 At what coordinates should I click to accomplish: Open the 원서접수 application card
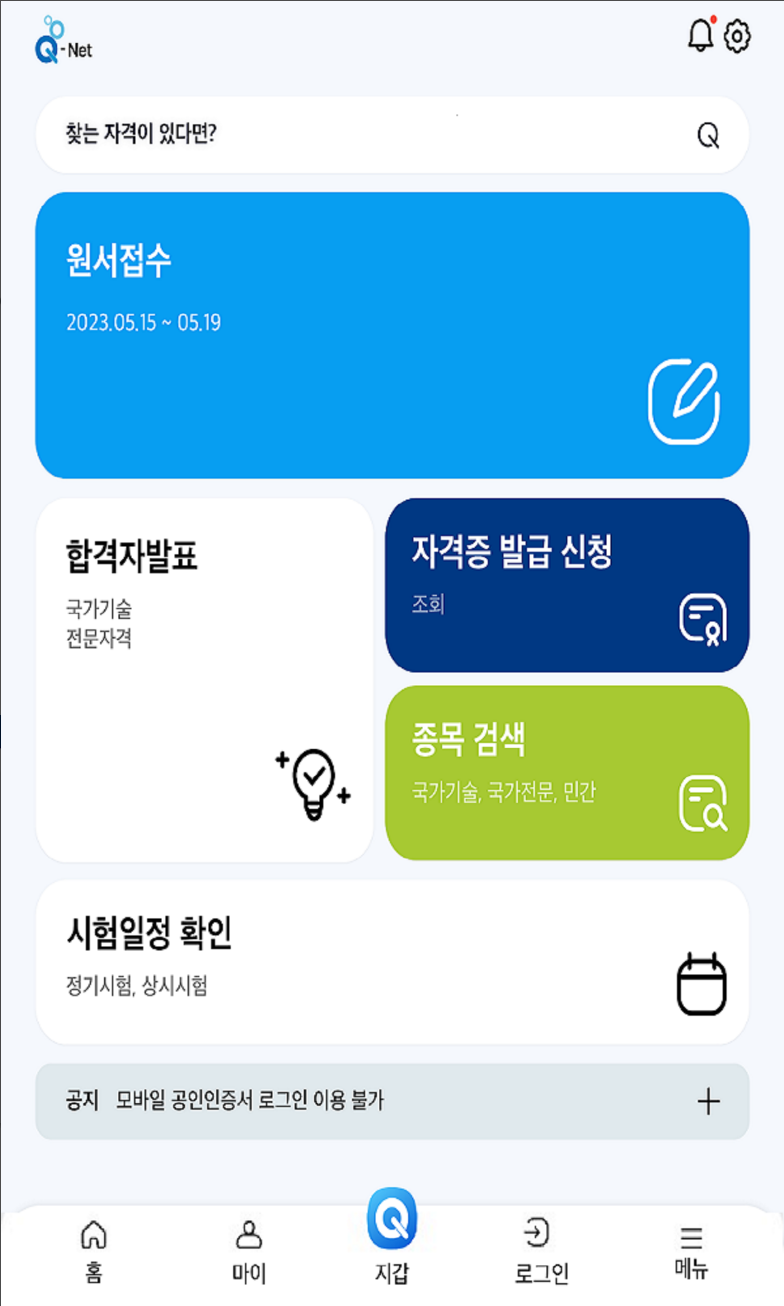391,335
